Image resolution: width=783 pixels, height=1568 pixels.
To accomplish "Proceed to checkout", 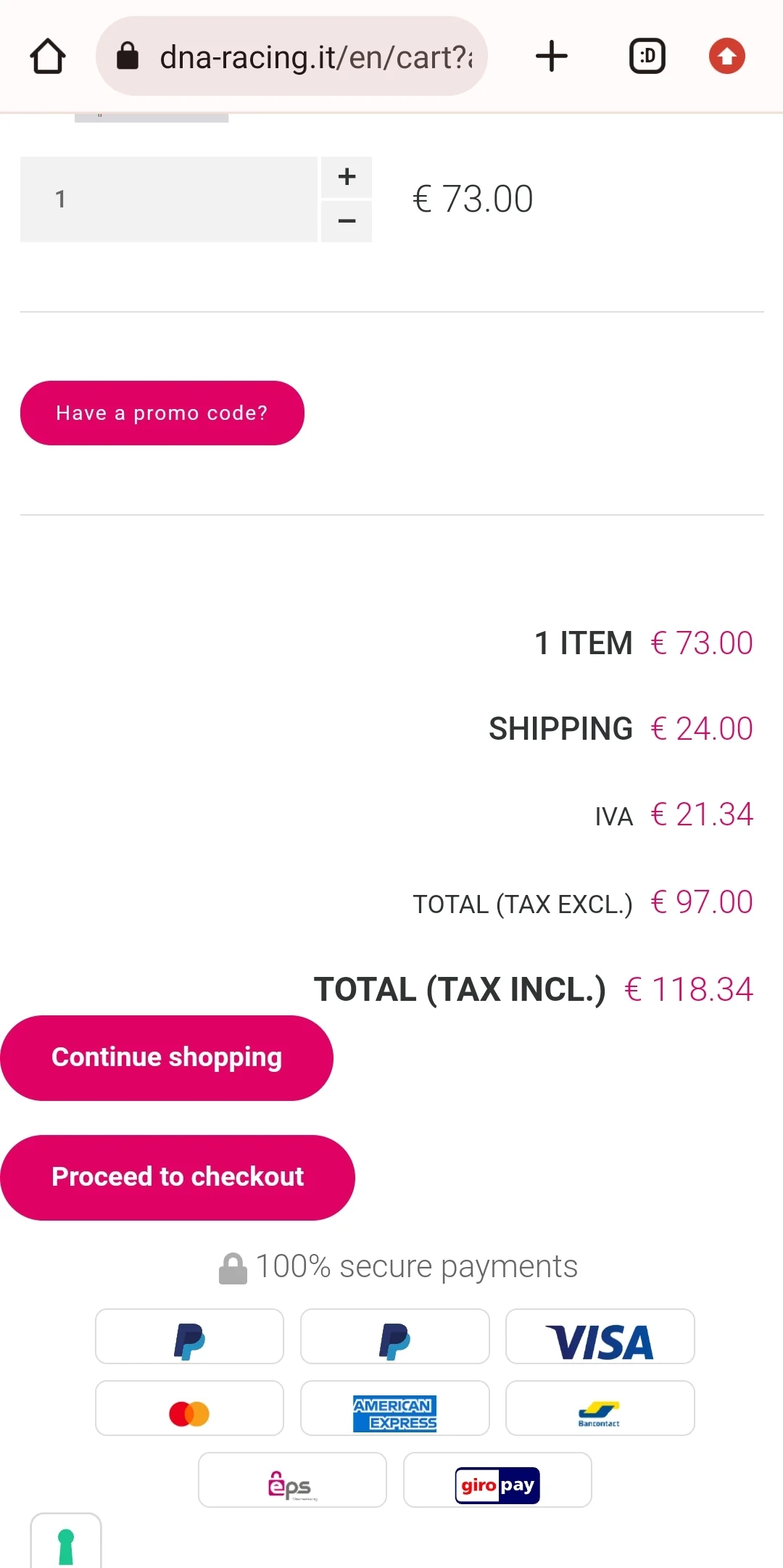I will coord(178,1177).
